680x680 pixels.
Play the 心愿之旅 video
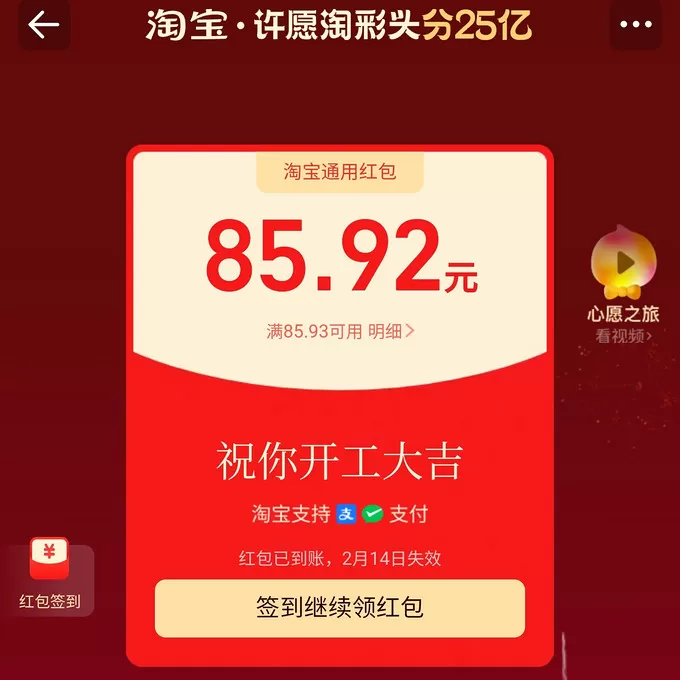623,264
